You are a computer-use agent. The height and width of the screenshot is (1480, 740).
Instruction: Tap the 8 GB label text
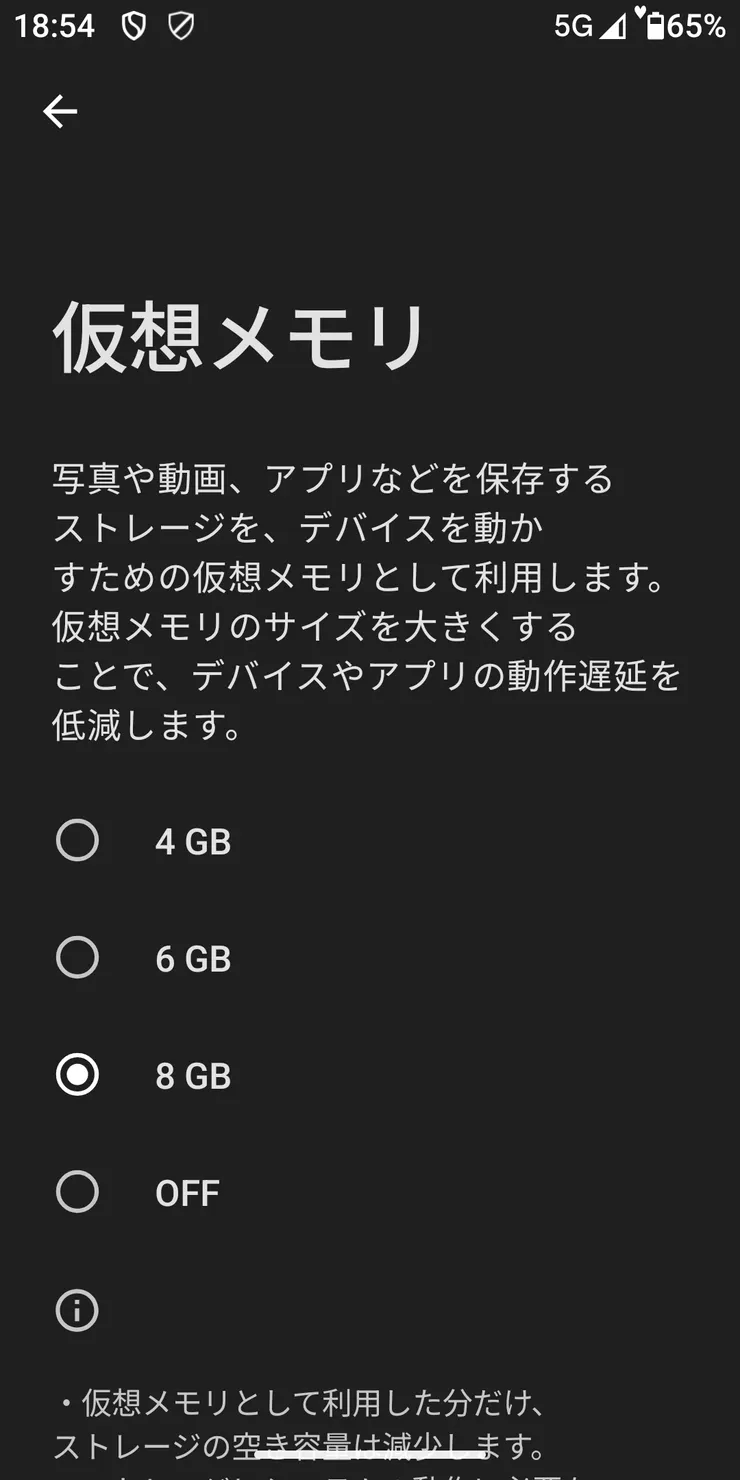[192, 1075]
